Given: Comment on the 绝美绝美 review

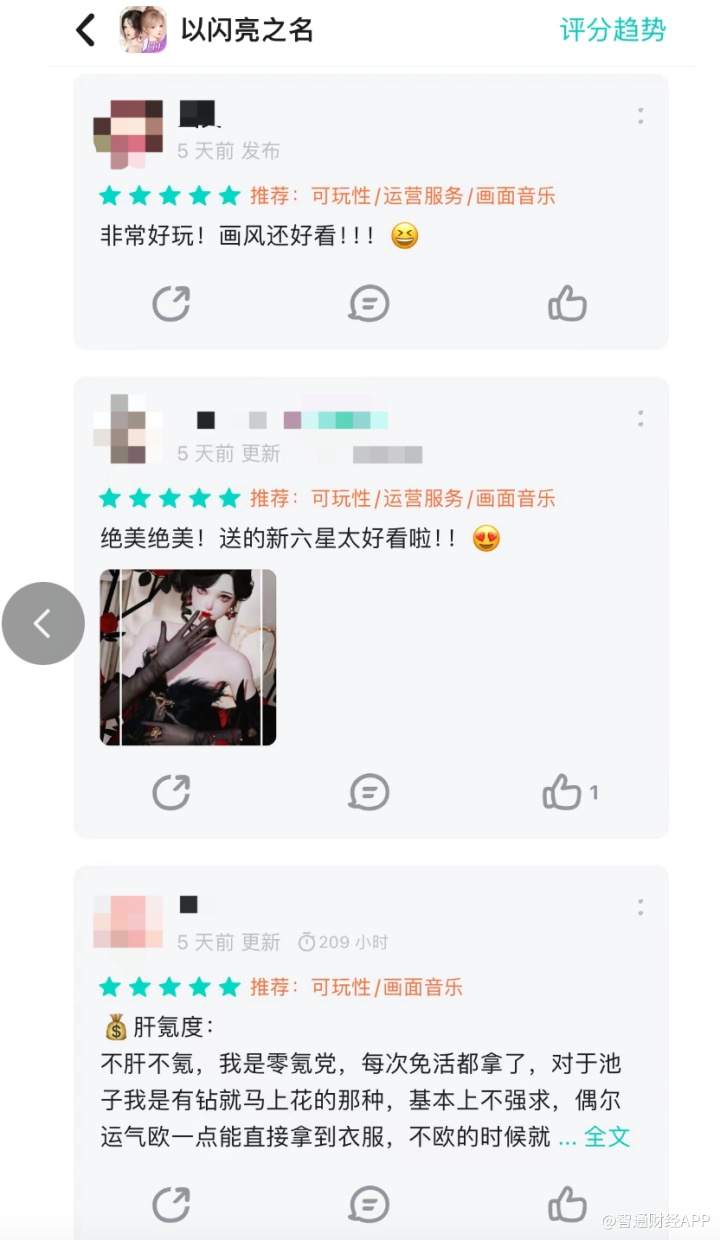Looking at the screenshot, I should [369, 793].
